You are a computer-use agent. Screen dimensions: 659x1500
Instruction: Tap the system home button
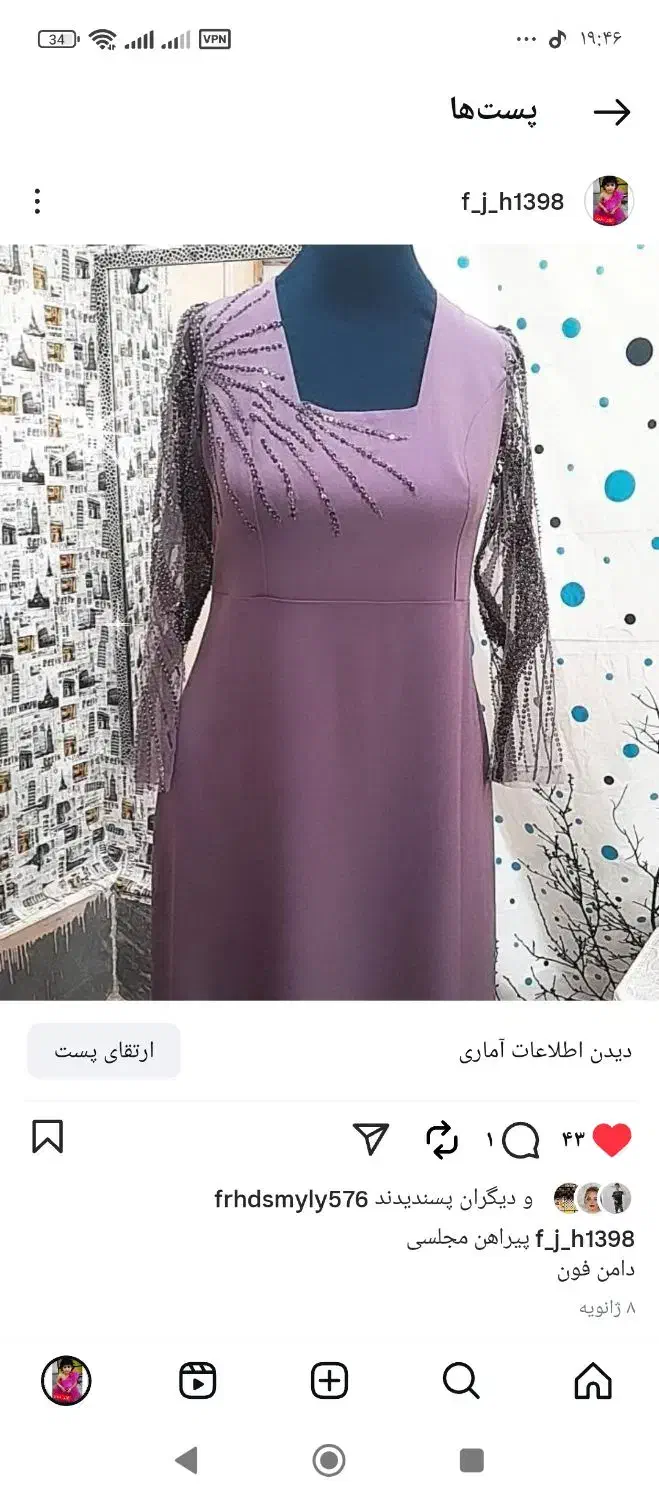(329, 1460)
